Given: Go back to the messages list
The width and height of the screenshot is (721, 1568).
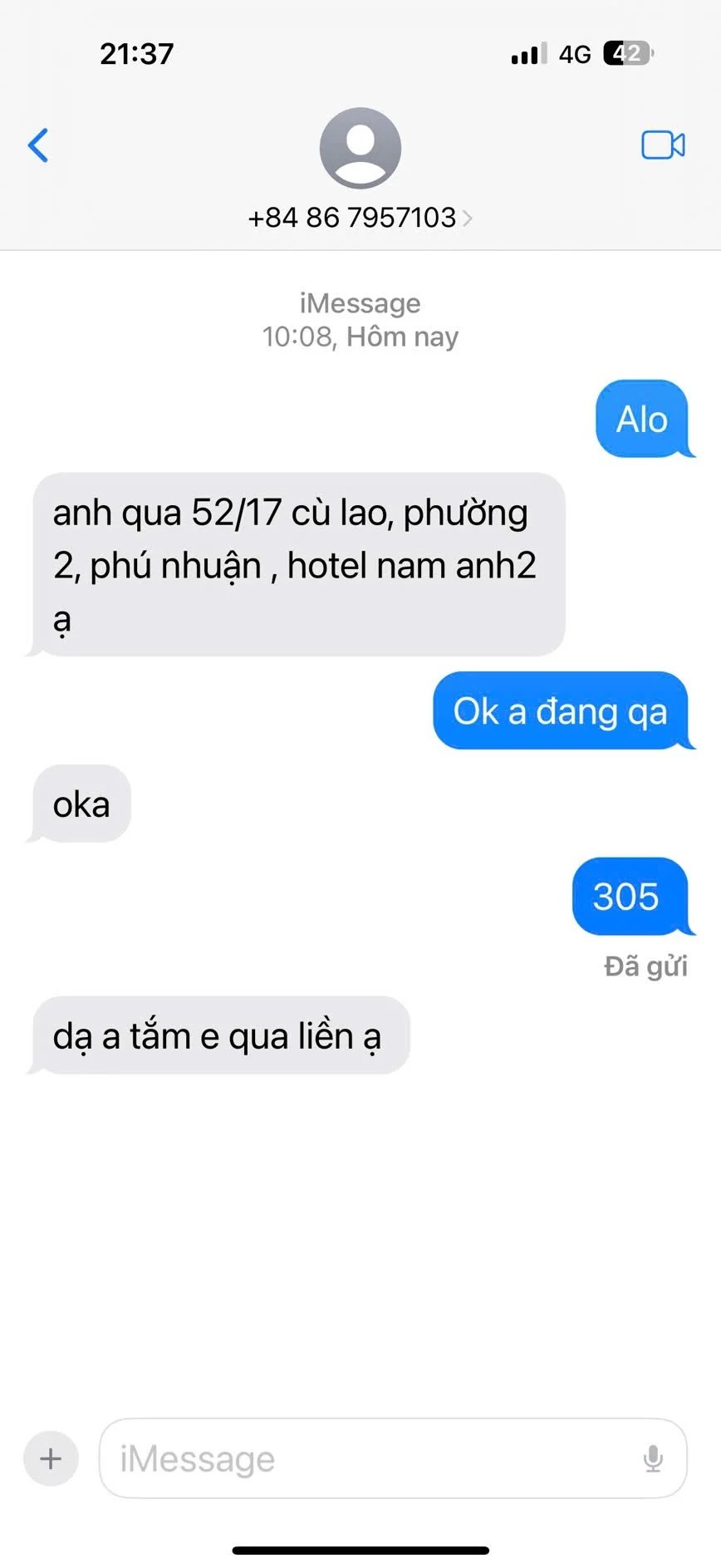Looking at the screenshot, I should click(x=38, y=145).
